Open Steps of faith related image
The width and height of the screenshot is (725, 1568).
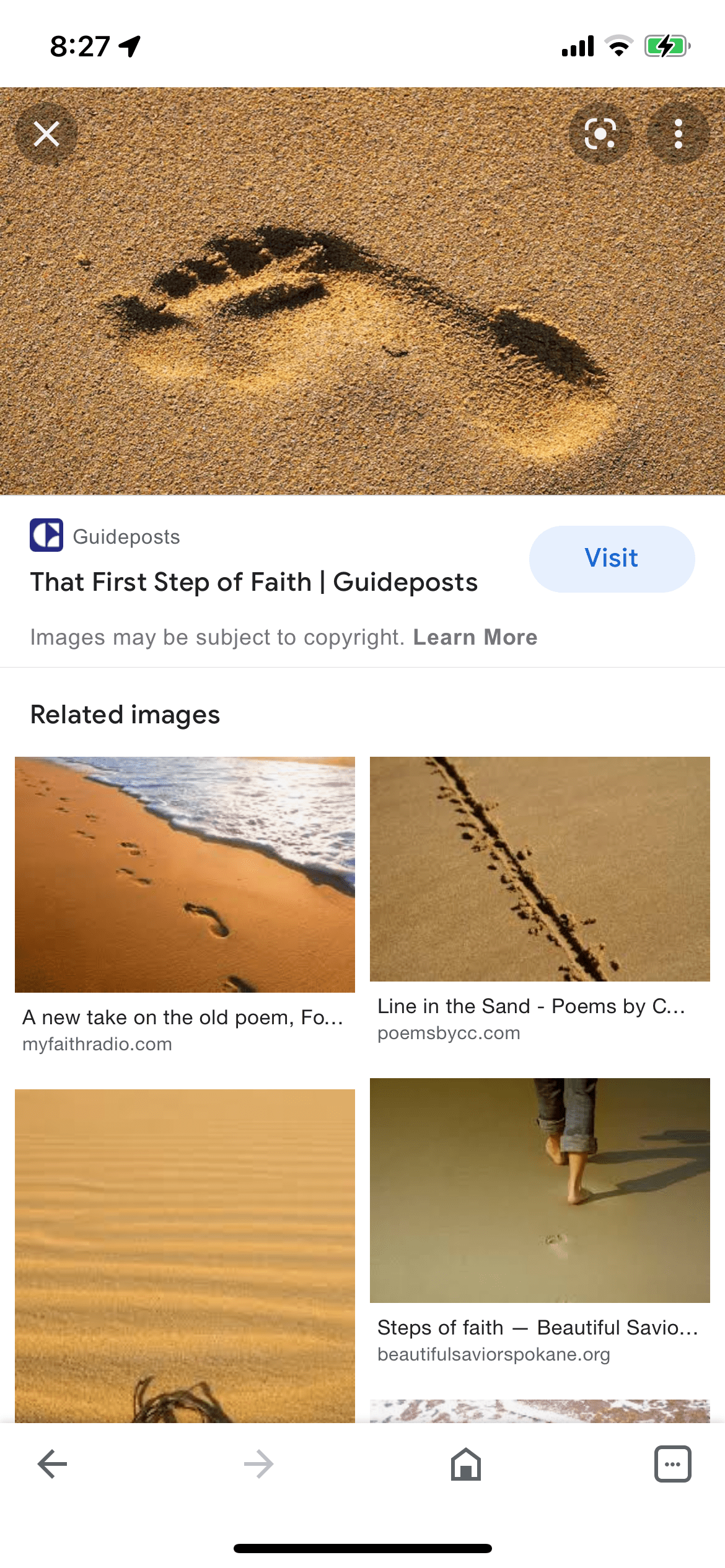[540, 1190]
